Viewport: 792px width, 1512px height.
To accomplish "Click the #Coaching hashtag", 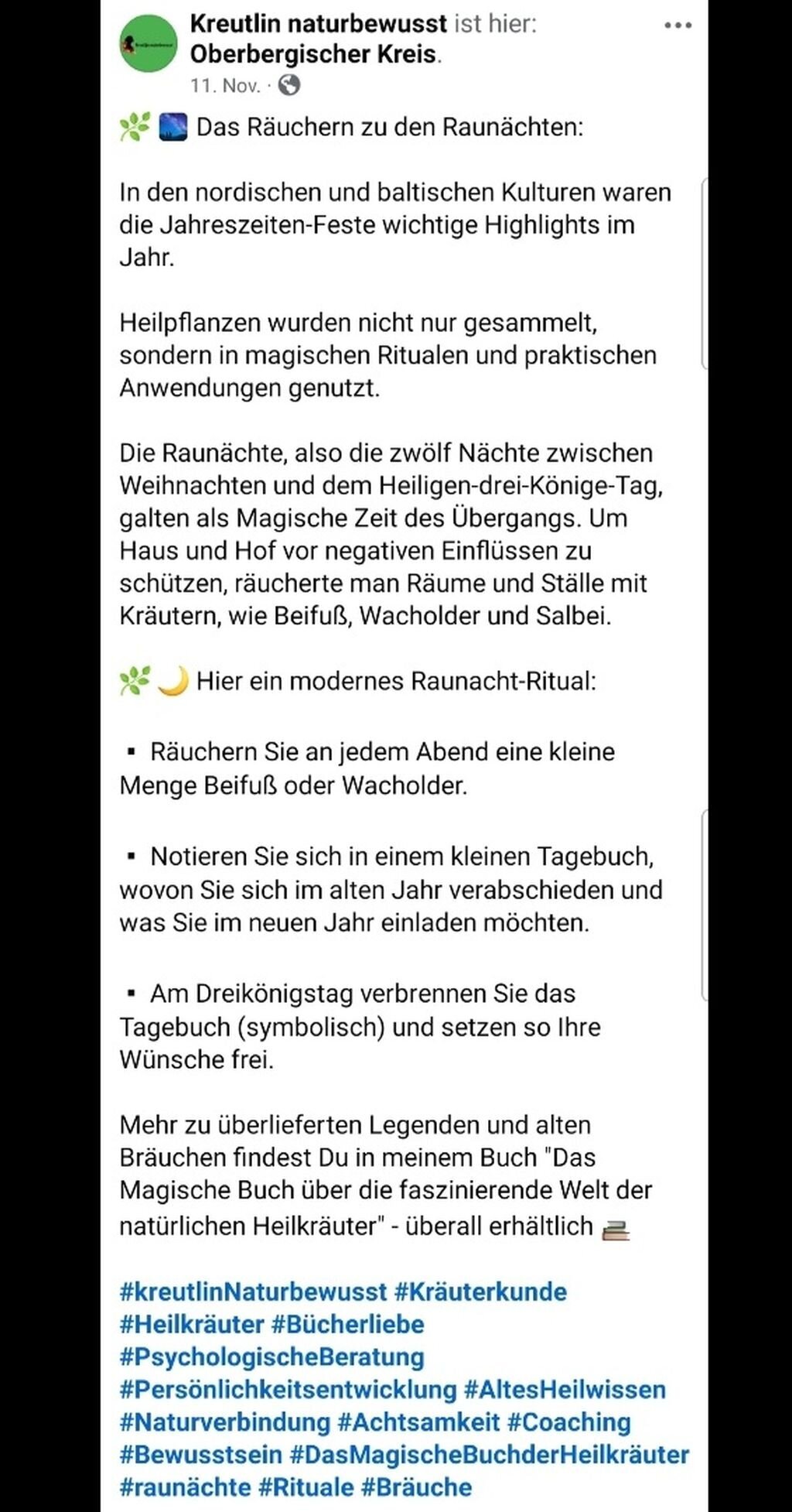I will pyautogui.click(x=569, y=1421).
